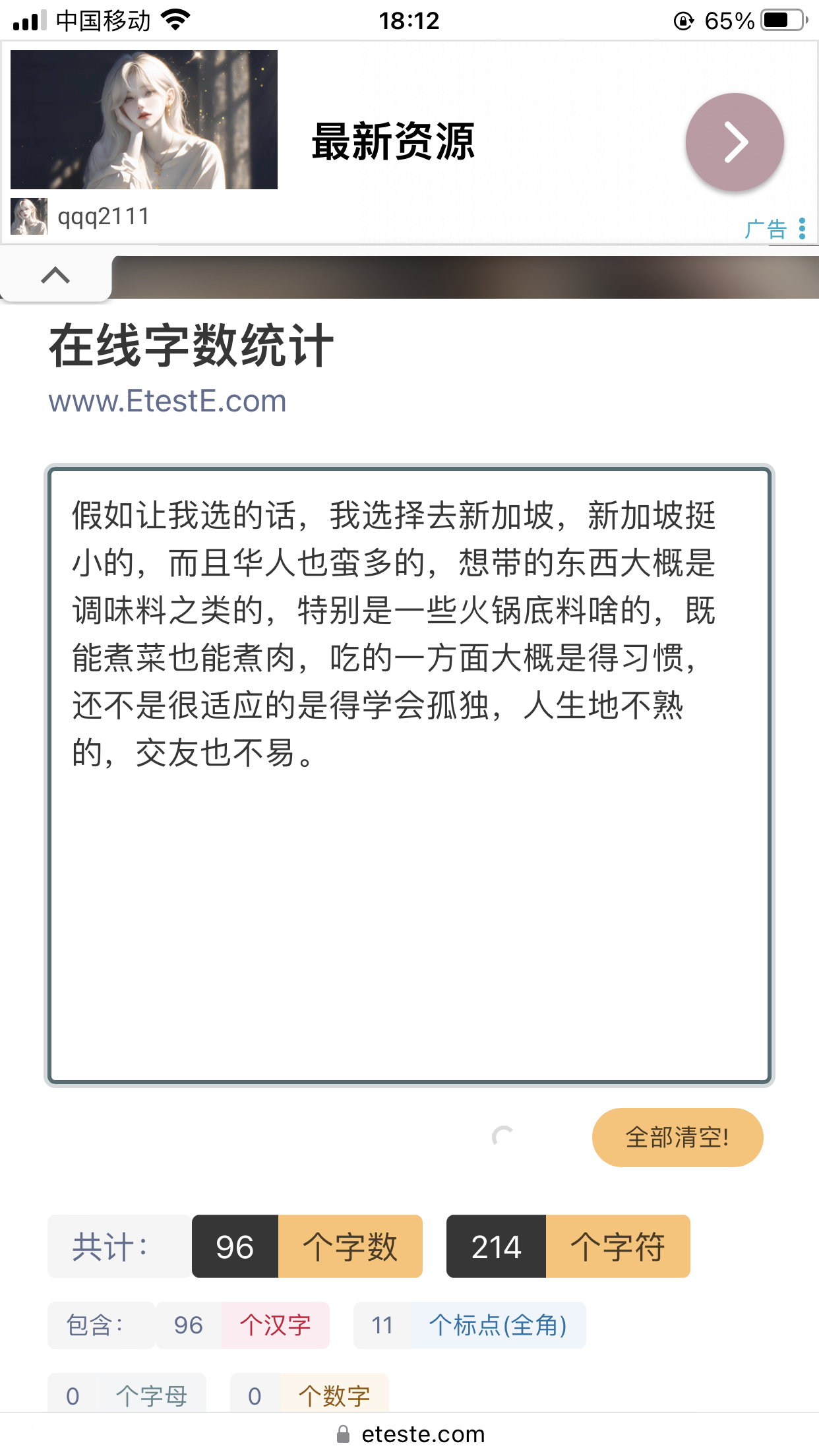
Task: Clear all text with 全部清空!
Action: [677, 1137]
